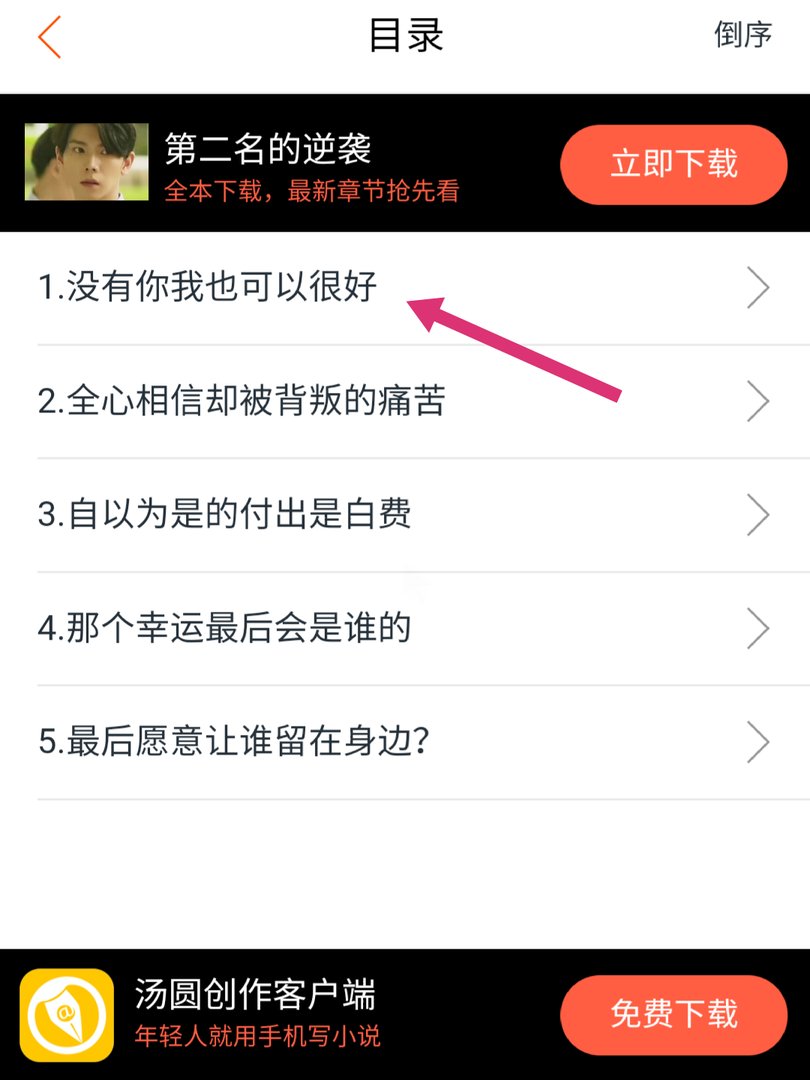Select chapter 2.全心相信却被背叛的痛苦
Screen dimensions: 810x1080
240,400
